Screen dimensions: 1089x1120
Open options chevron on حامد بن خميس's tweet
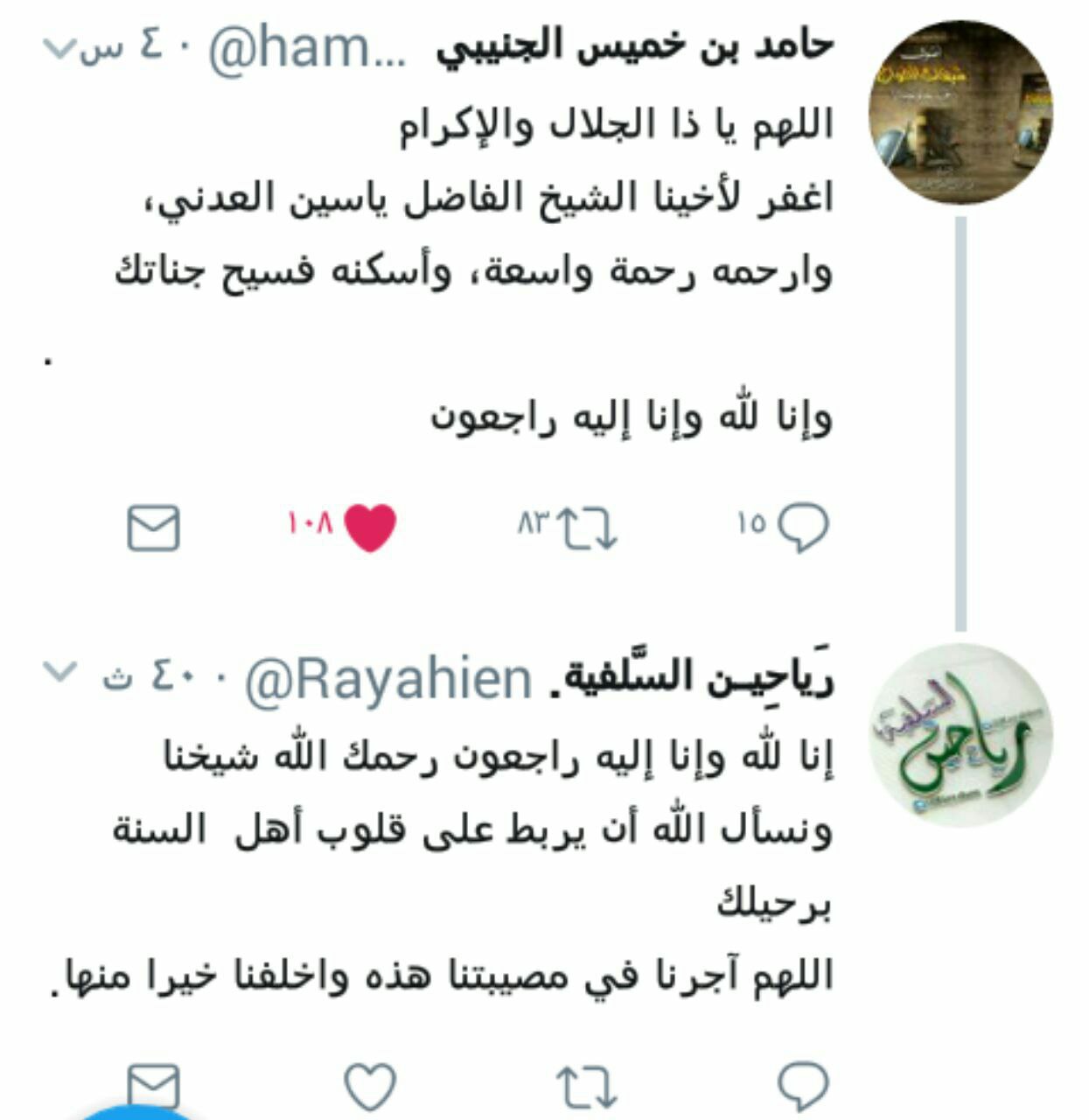pos(59,49)
